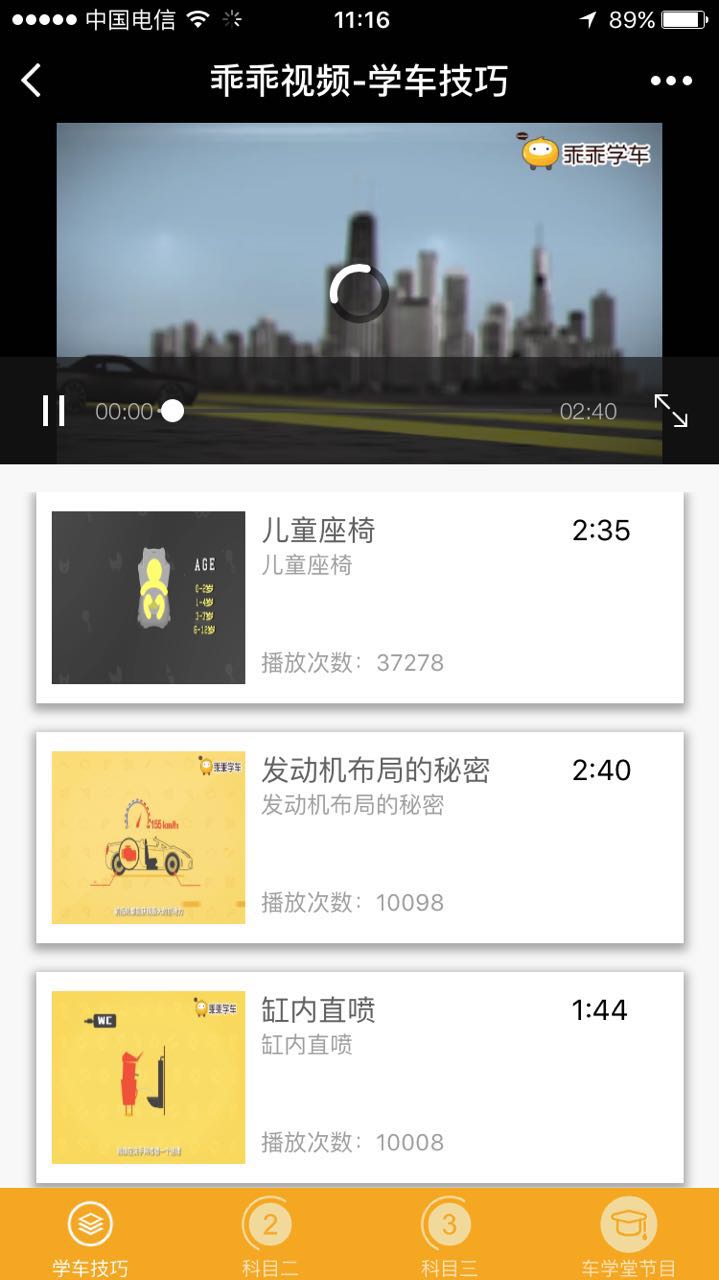The width and height of the screenshot is (719, 1280).
Task: Tap the video progress slider handle
Action: (x=173, y=410)
